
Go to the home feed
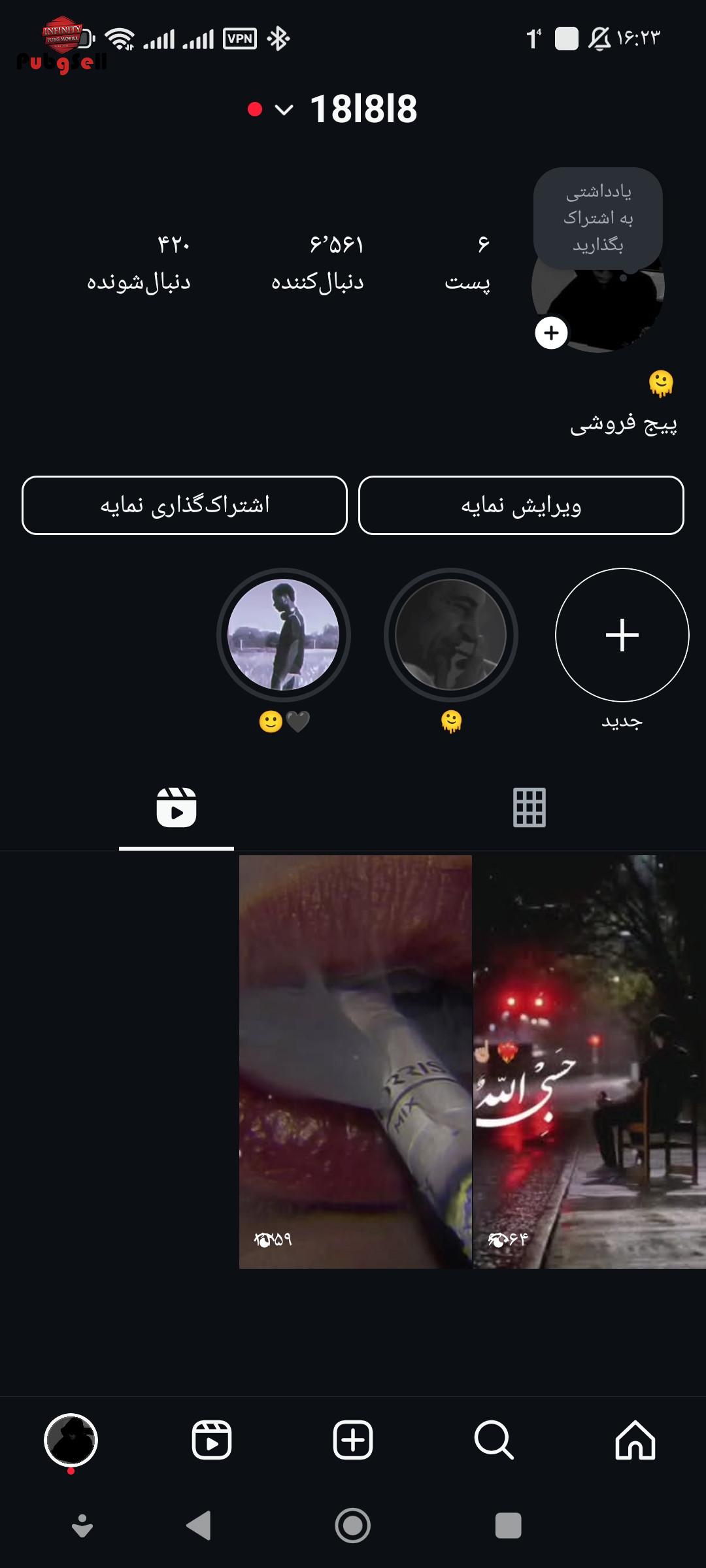click(x=635, y=1440)
